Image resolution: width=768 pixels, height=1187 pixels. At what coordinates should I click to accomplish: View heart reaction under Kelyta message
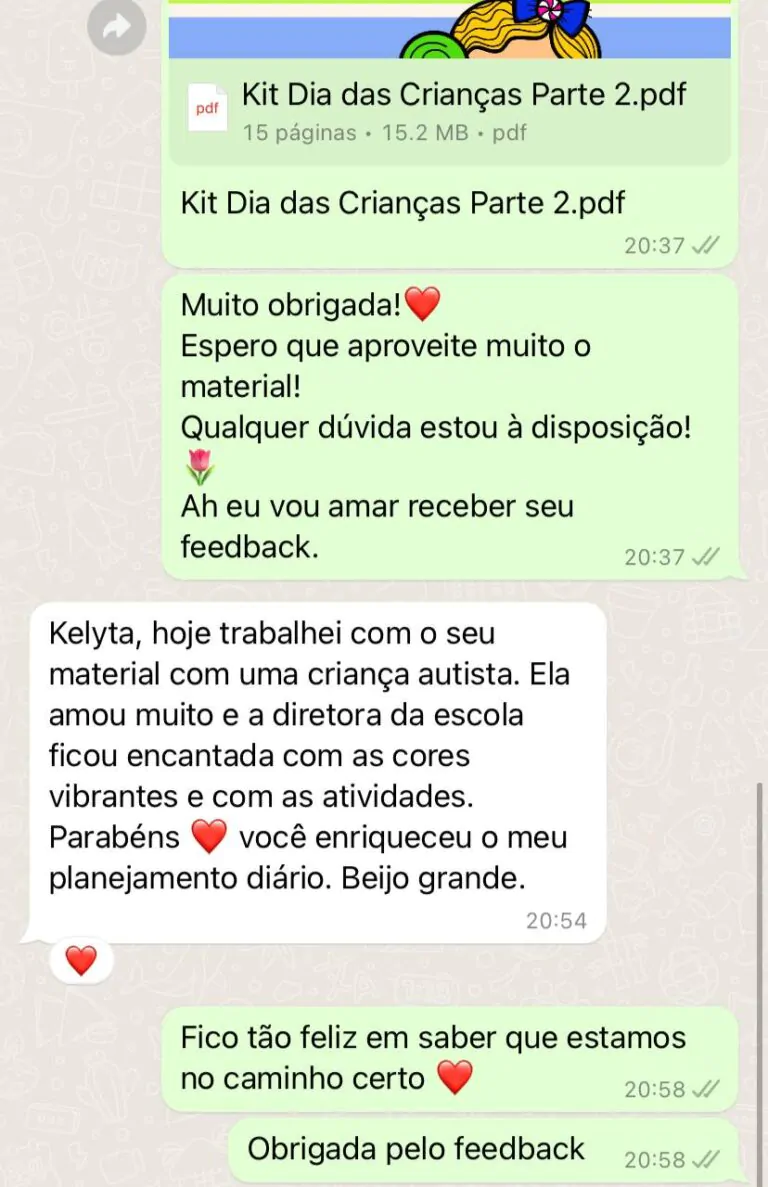(81, 961)
